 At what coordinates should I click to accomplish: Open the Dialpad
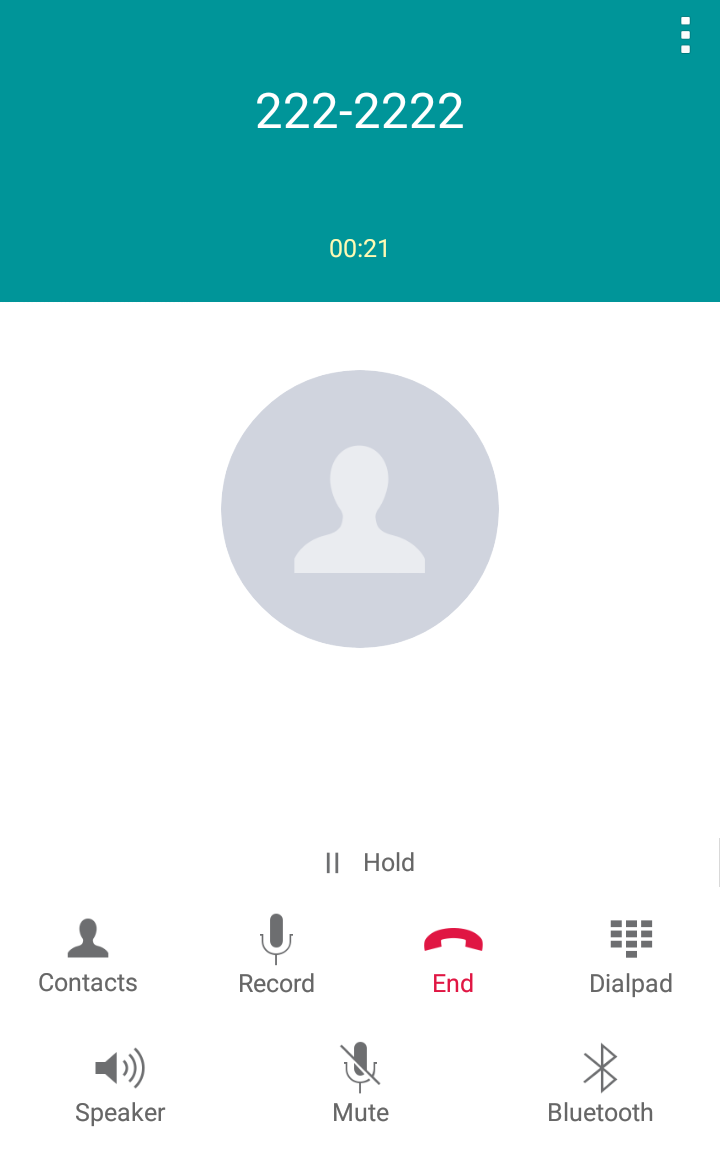point(630,958)
